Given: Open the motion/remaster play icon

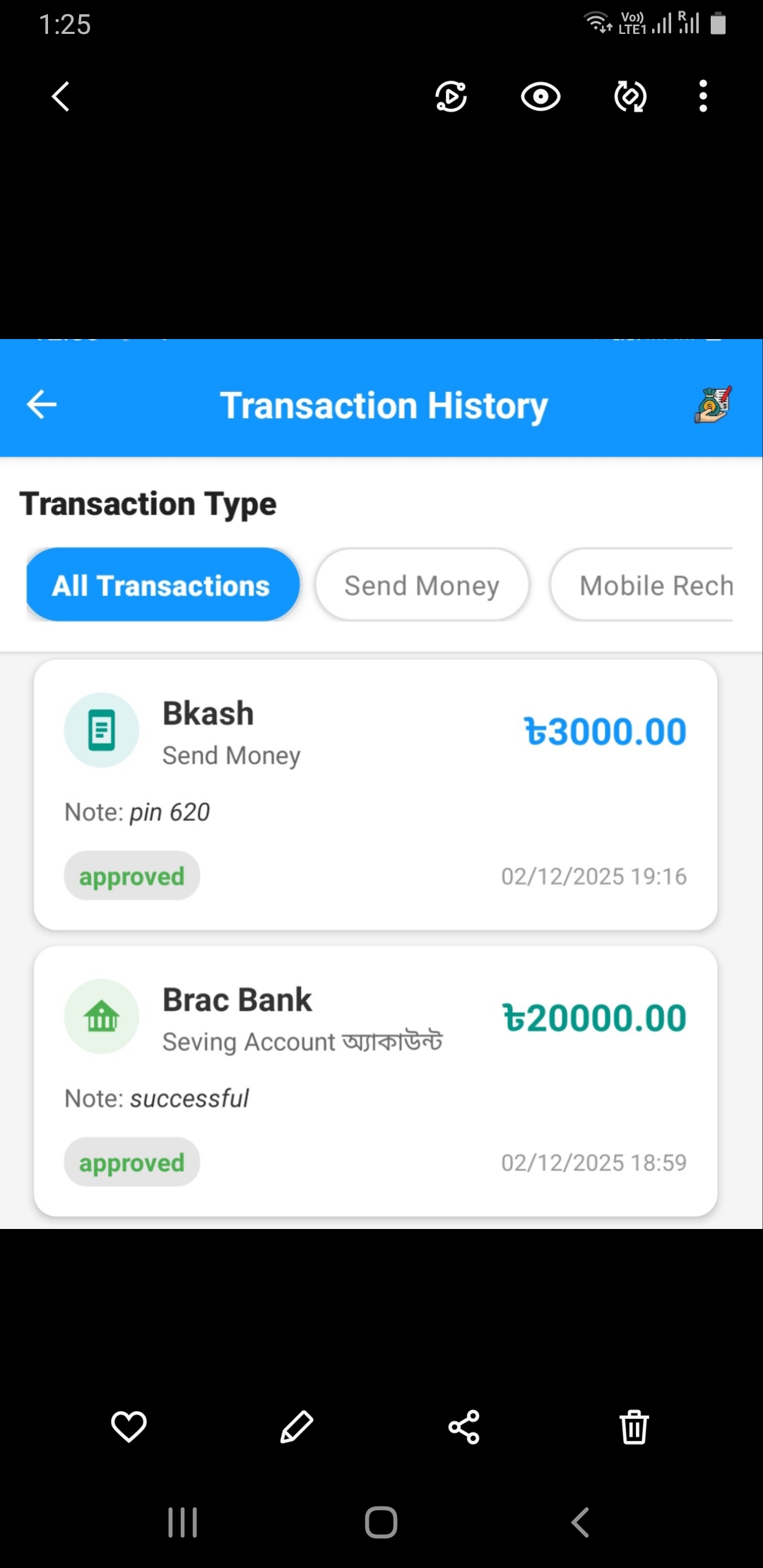Looking at the screenshot, I should pyautogui.click(x=451, y=97).
